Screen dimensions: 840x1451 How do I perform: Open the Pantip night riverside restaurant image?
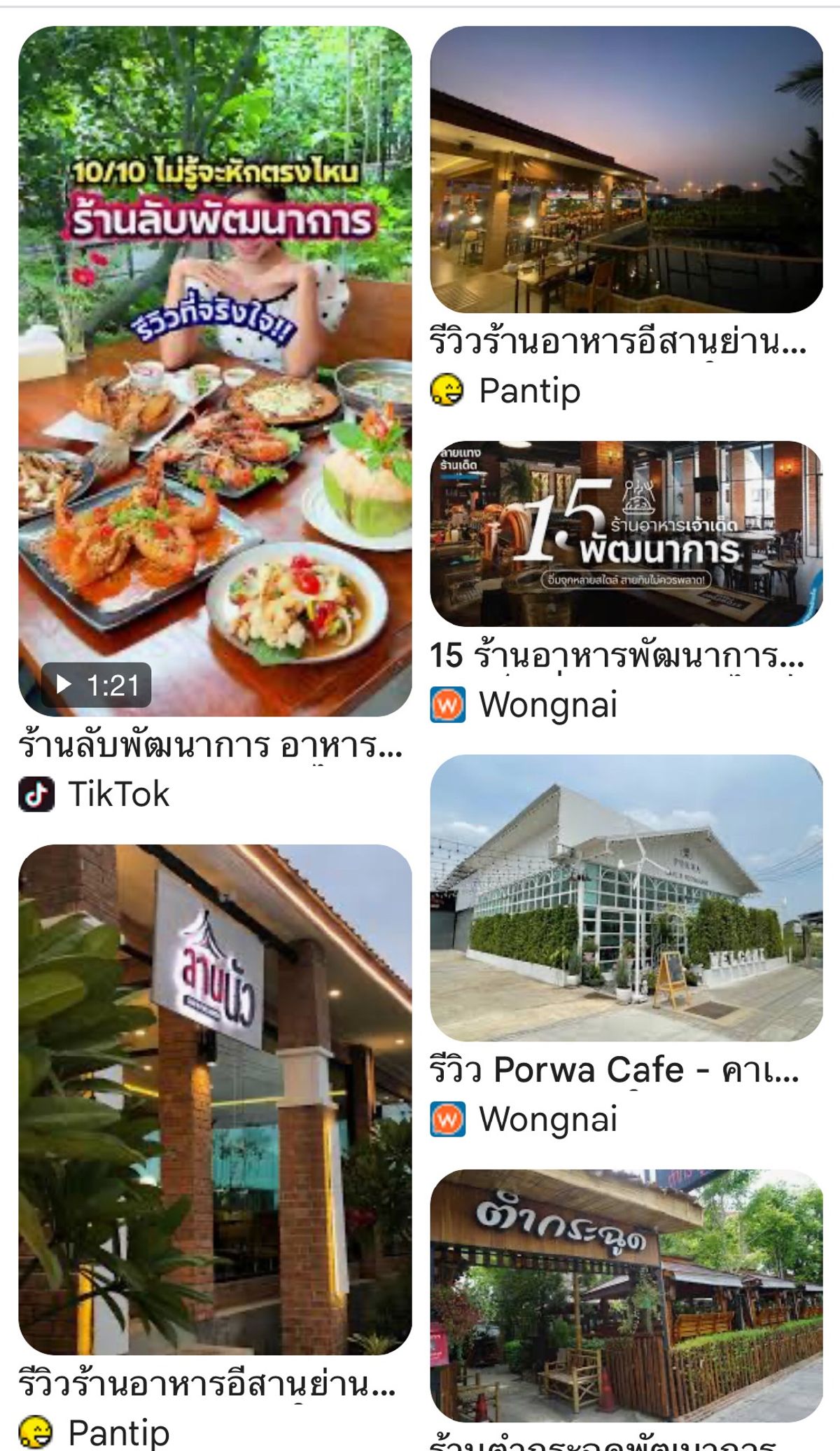pos(626,169)
